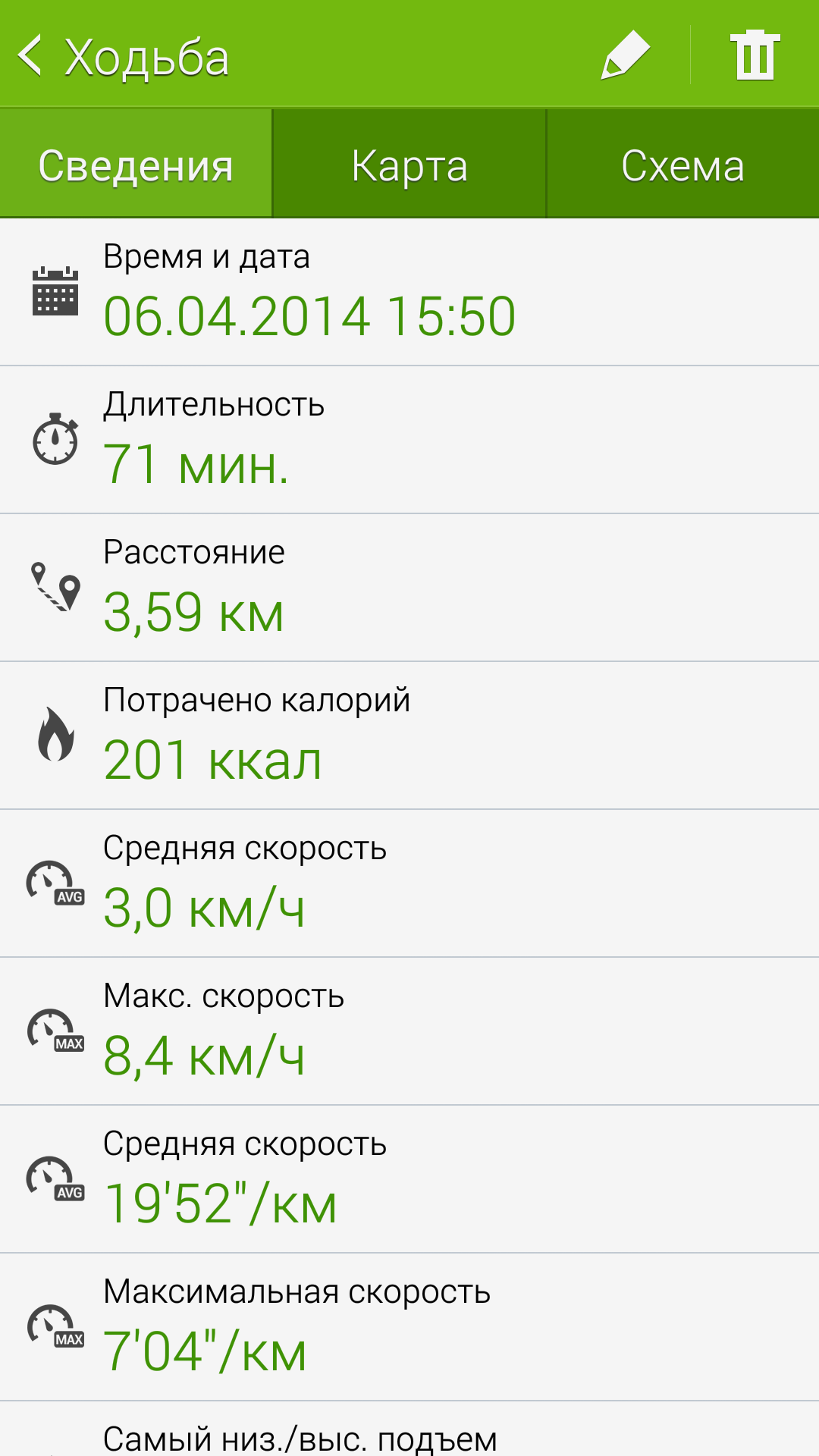819x1456 pixels.
Task: Delete this workout using the trash icon
Action: click(755, 55)
